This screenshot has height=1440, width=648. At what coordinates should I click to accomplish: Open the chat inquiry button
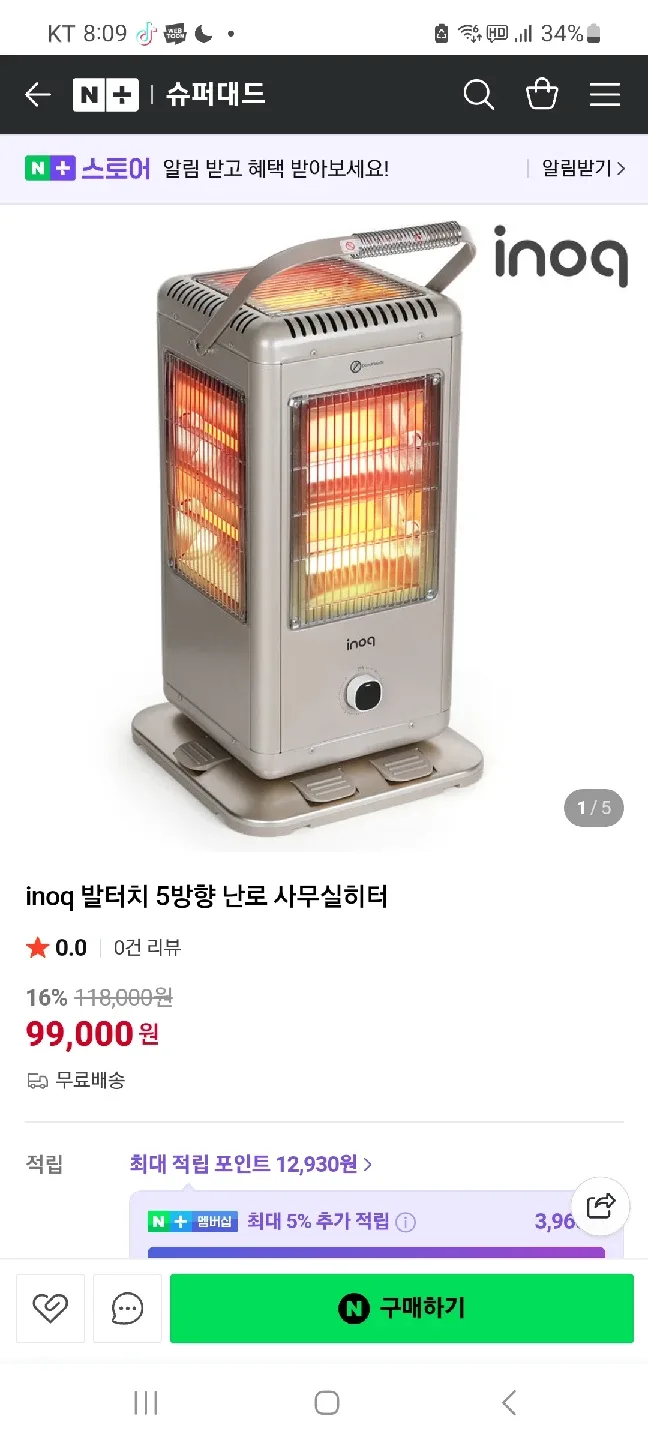(127, 1308)
